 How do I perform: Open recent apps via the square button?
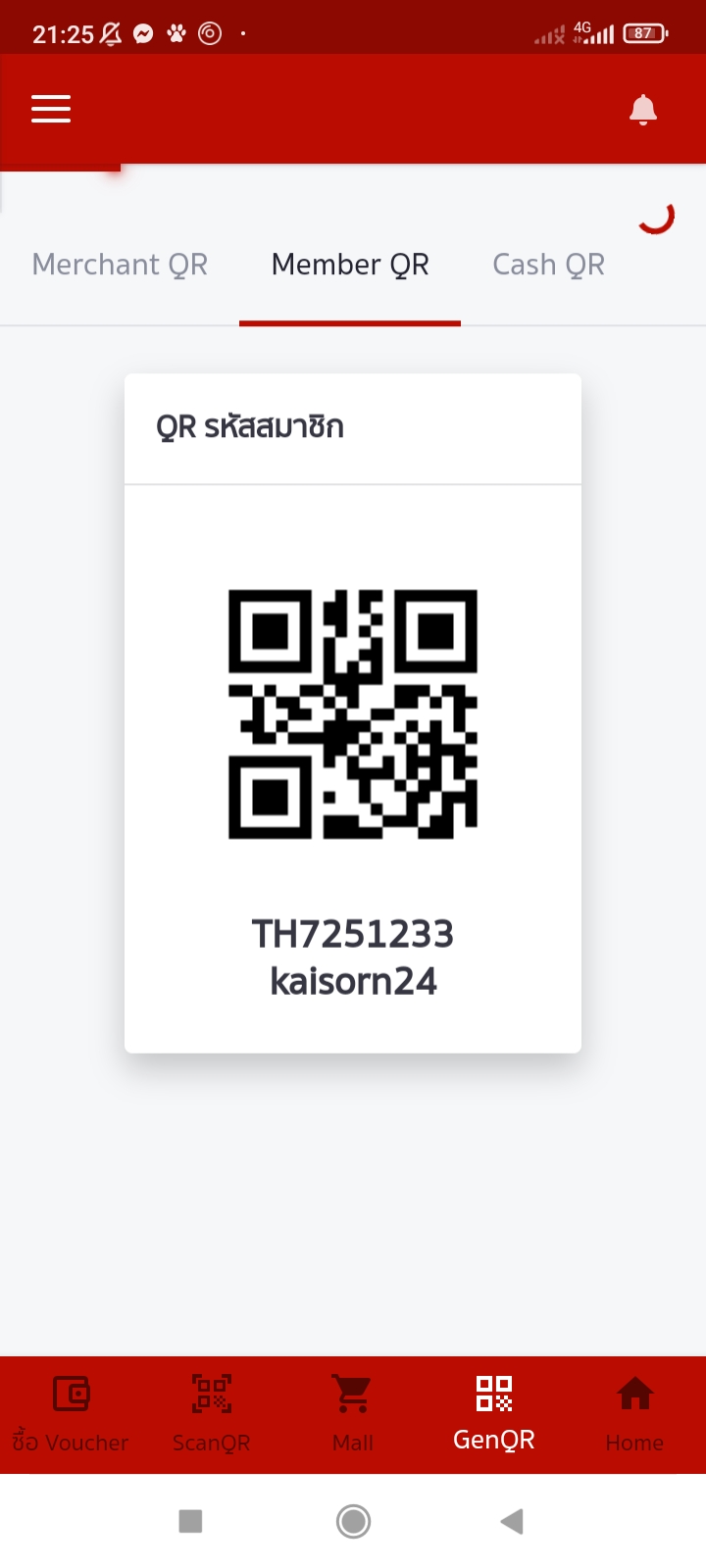click(x=190, y=1521)
